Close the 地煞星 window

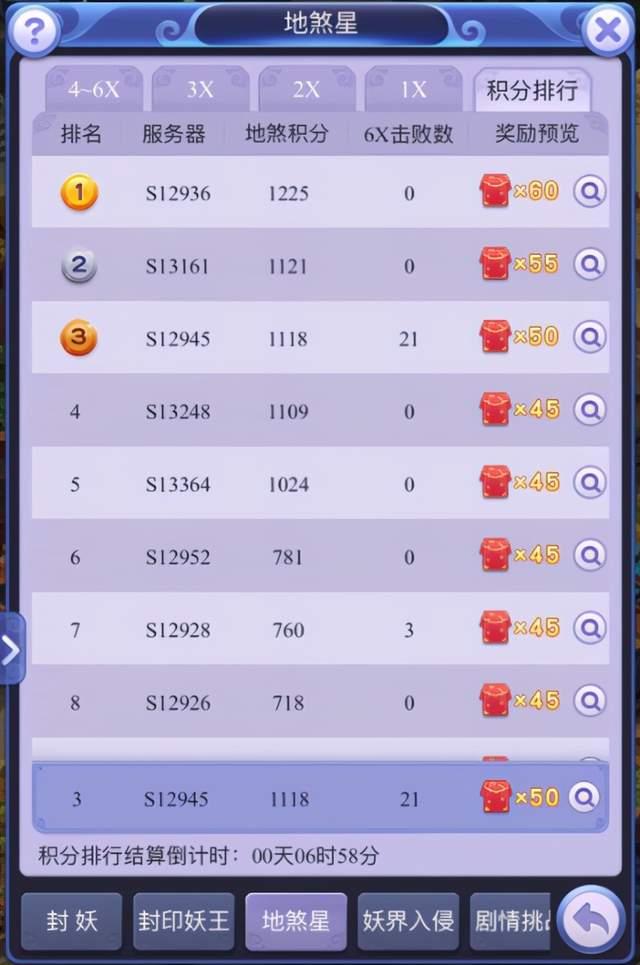coord(608,32)
